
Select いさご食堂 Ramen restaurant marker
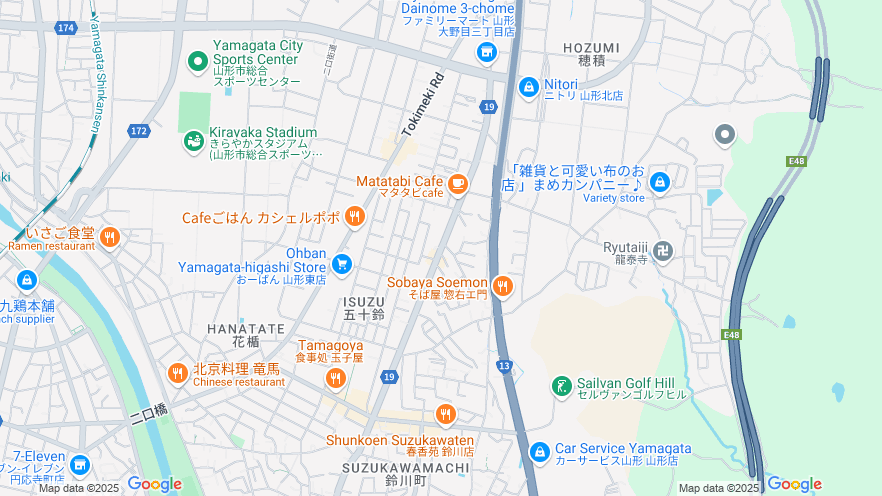(110, 237)
